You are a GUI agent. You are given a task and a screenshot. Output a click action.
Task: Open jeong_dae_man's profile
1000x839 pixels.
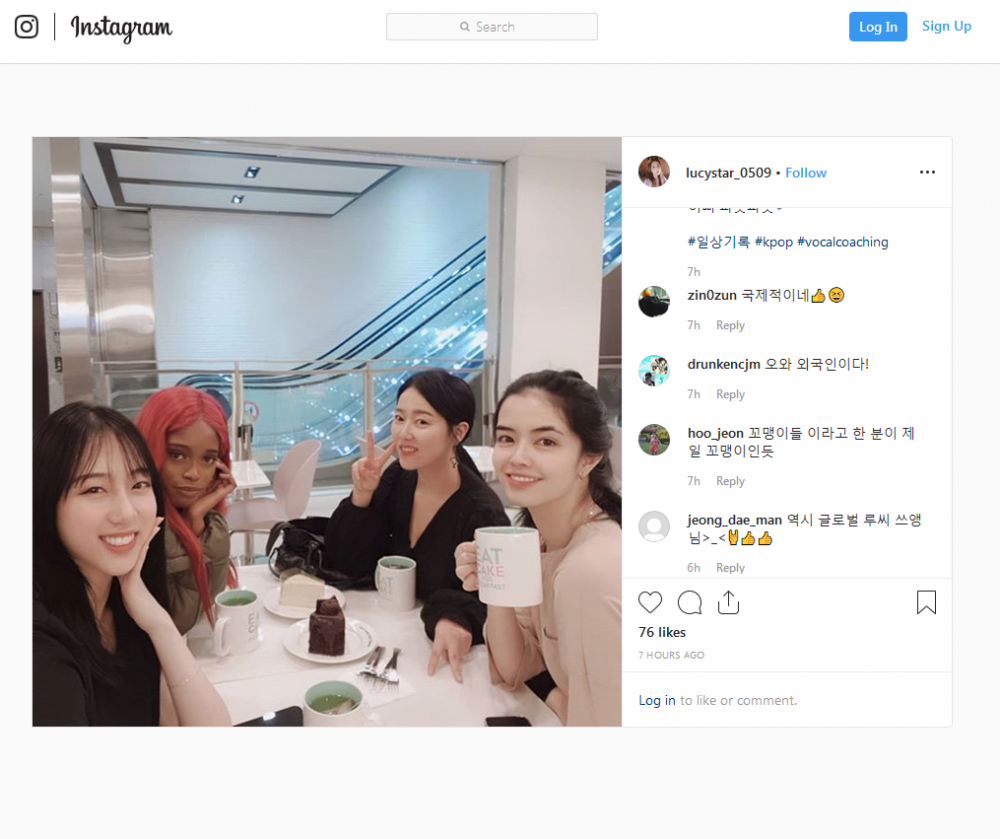(734, 520)
